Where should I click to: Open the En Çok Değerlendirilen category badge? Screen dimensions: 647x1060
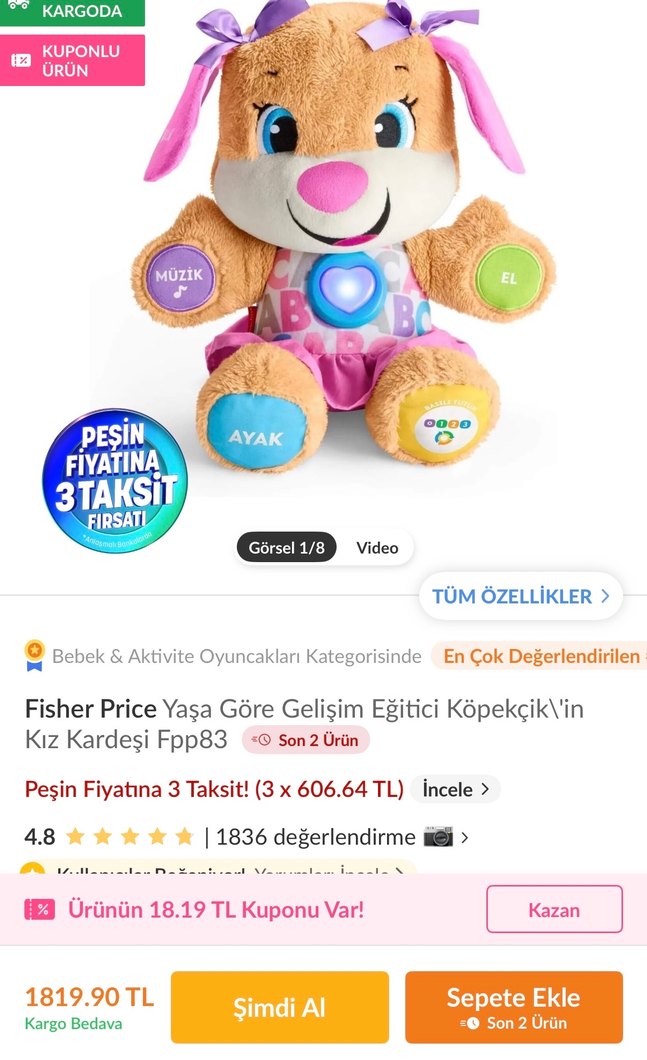click(540, 657)
